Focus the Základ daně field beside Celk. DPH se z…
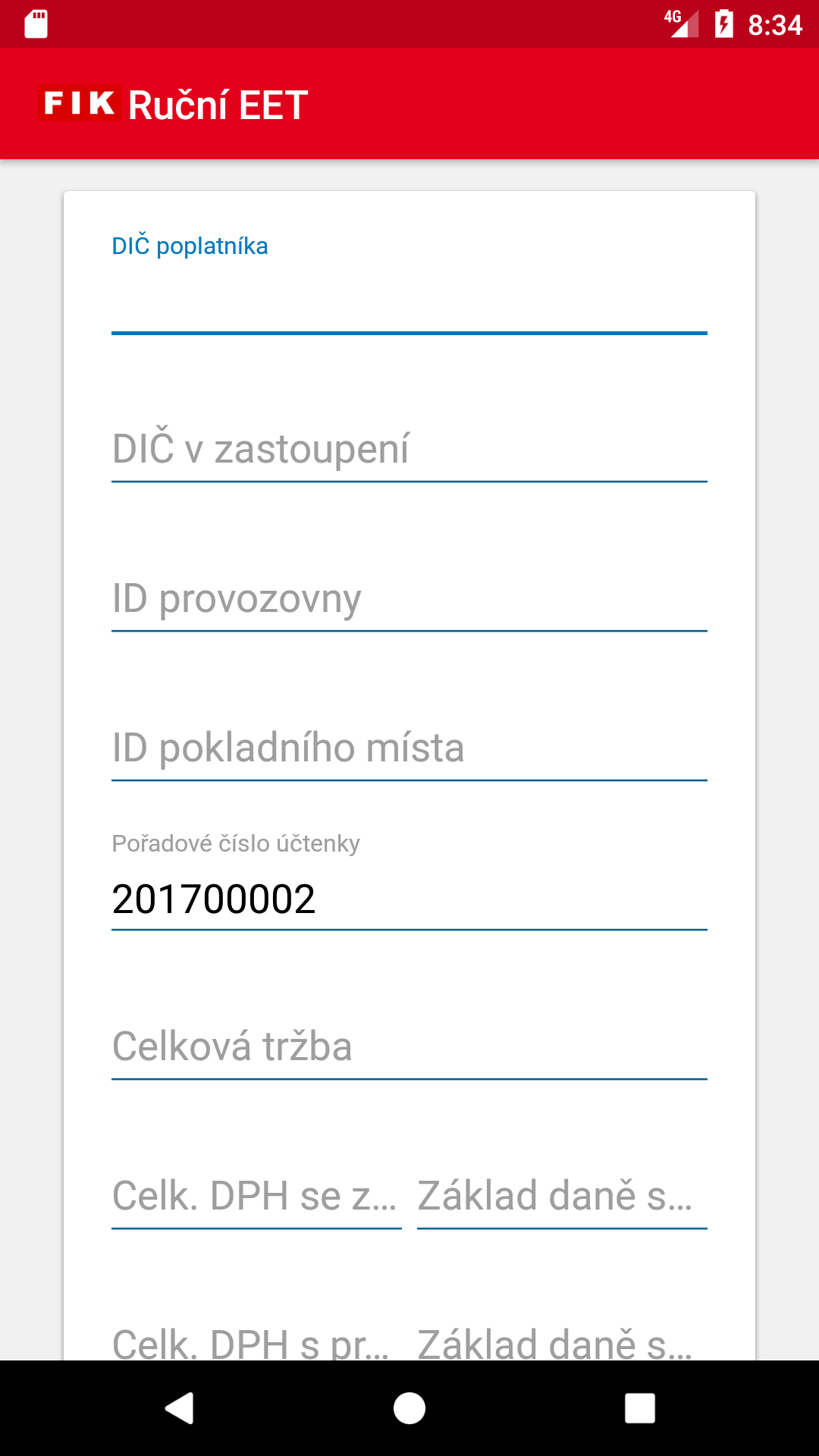Screen dimensions: 819x1456 (562, 1196)
